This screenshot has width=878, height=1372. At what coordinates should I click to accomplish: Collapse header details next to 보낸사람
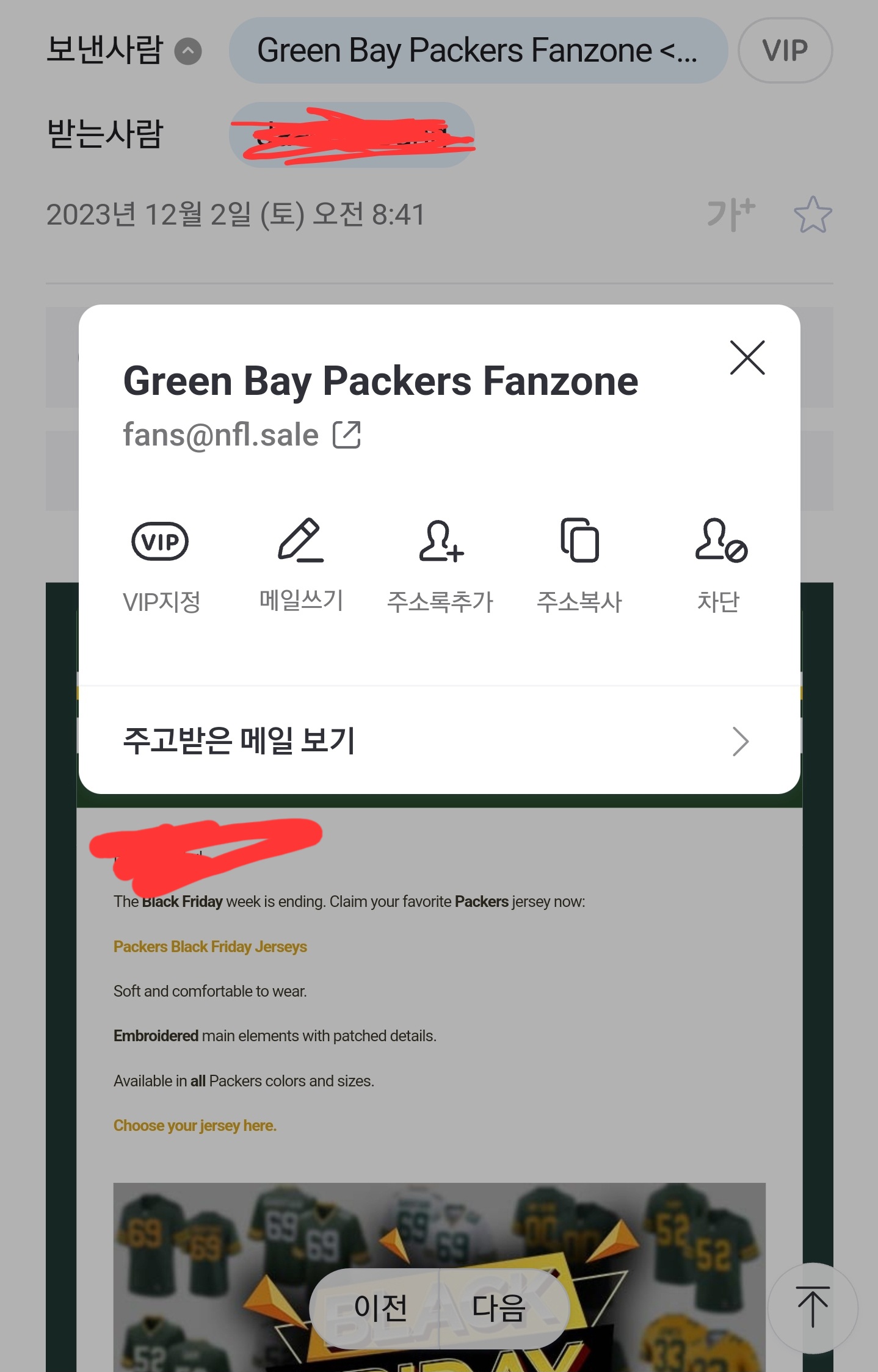click(188, 51)
